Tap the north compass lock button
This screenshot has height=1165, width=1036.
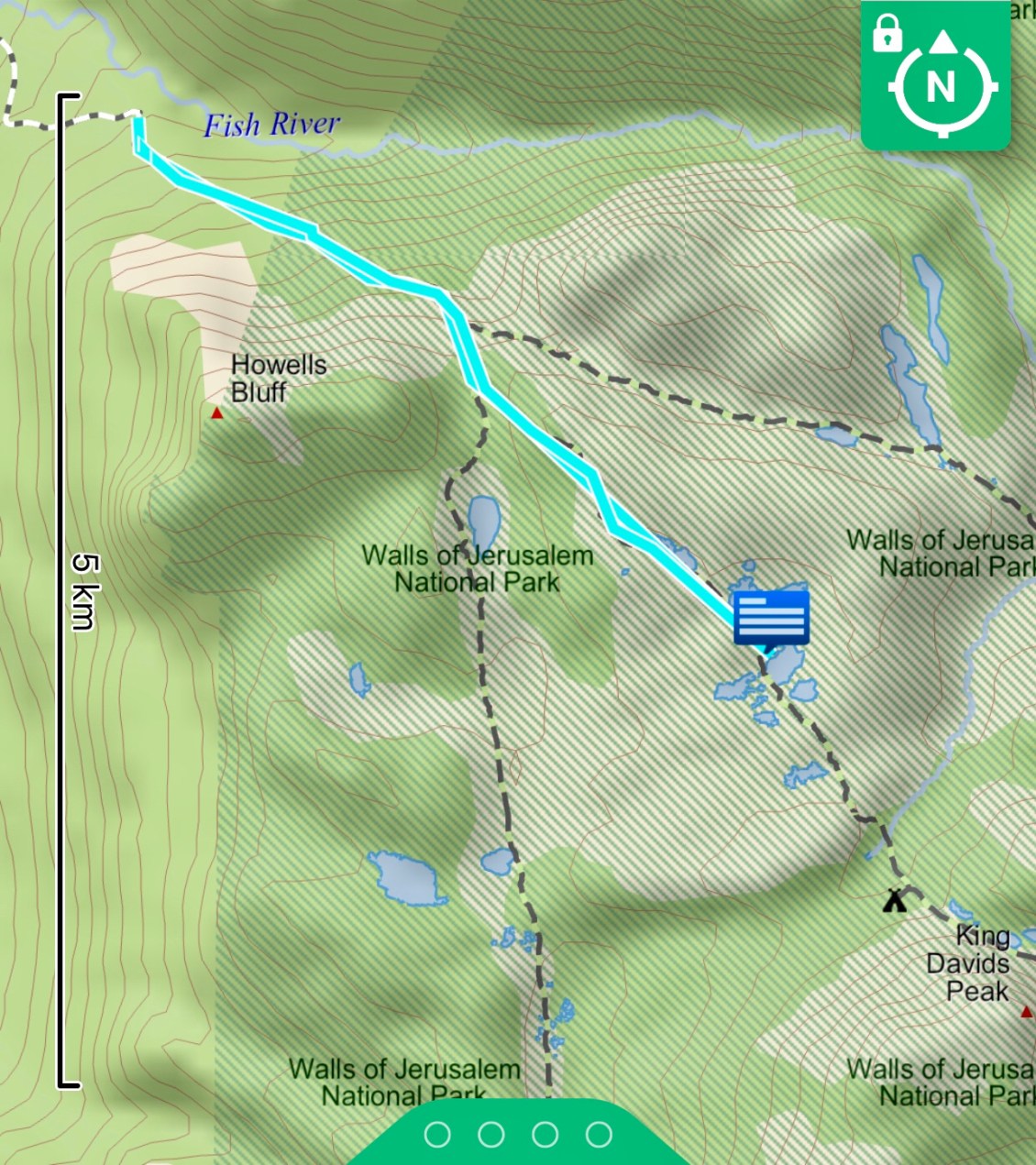pos(935,76)
